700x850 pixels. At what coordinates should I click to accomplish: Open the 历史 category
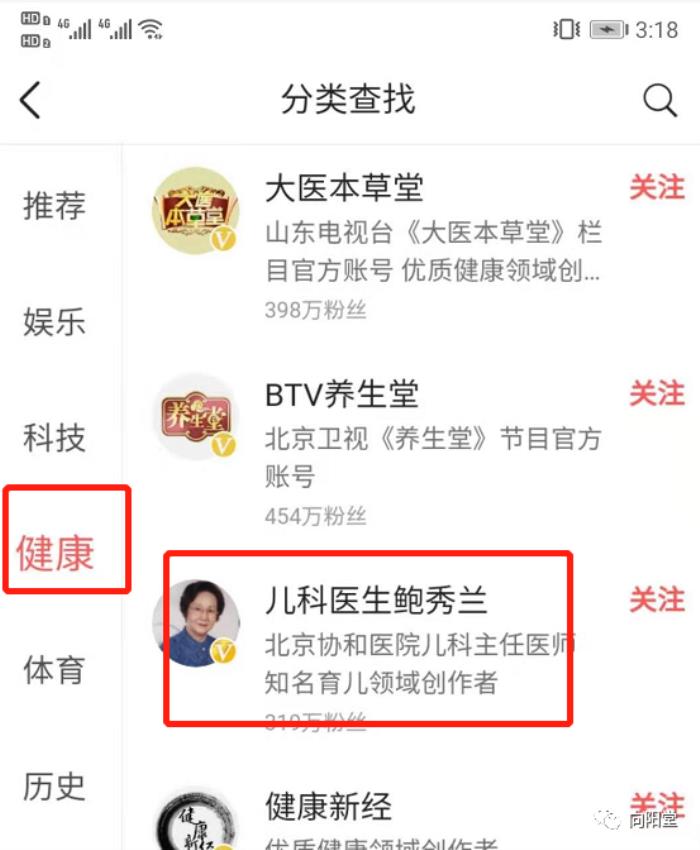[x=55, y=786]
